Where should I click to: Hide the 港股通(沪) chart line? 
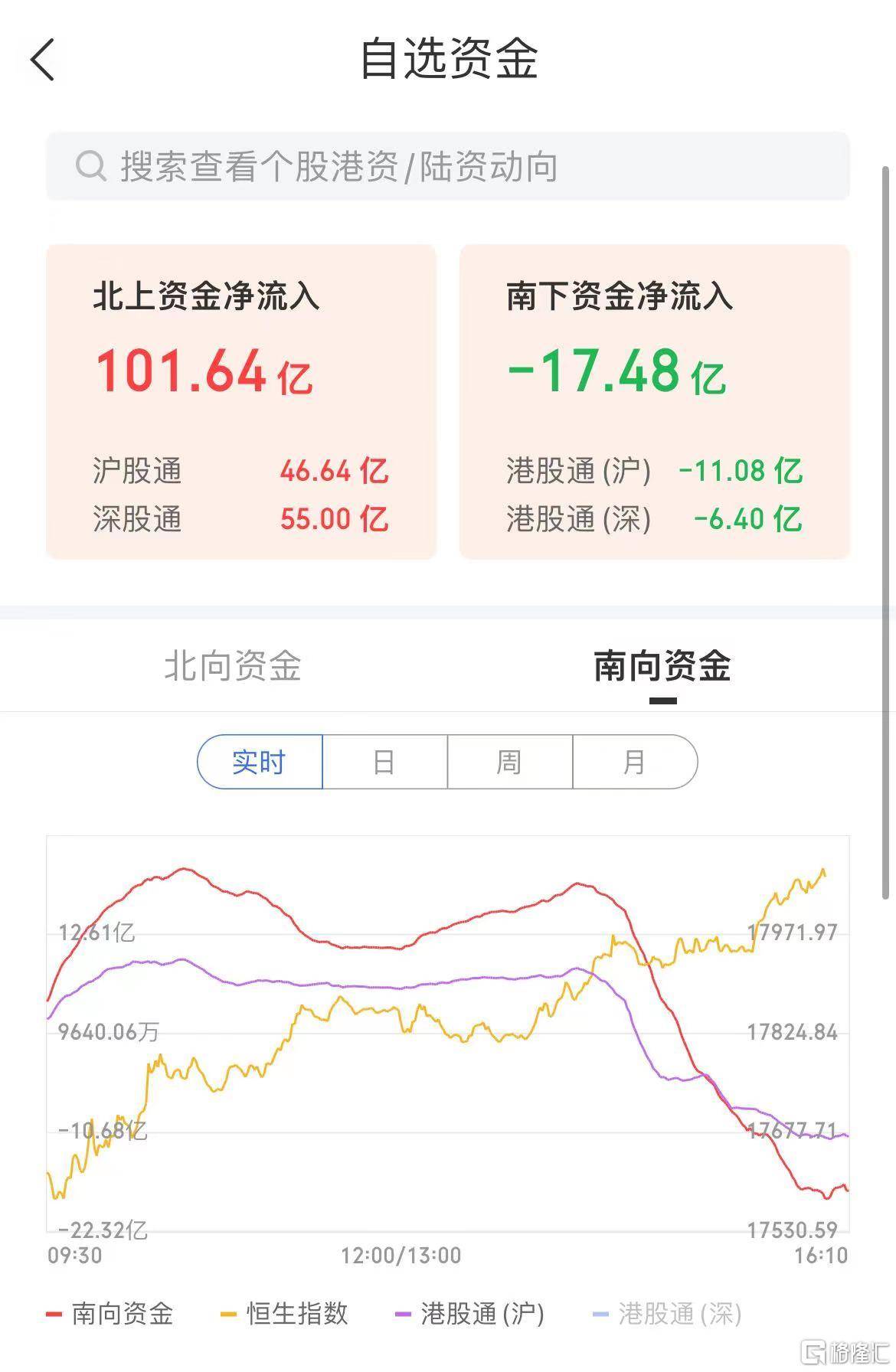coord(469,1314)
